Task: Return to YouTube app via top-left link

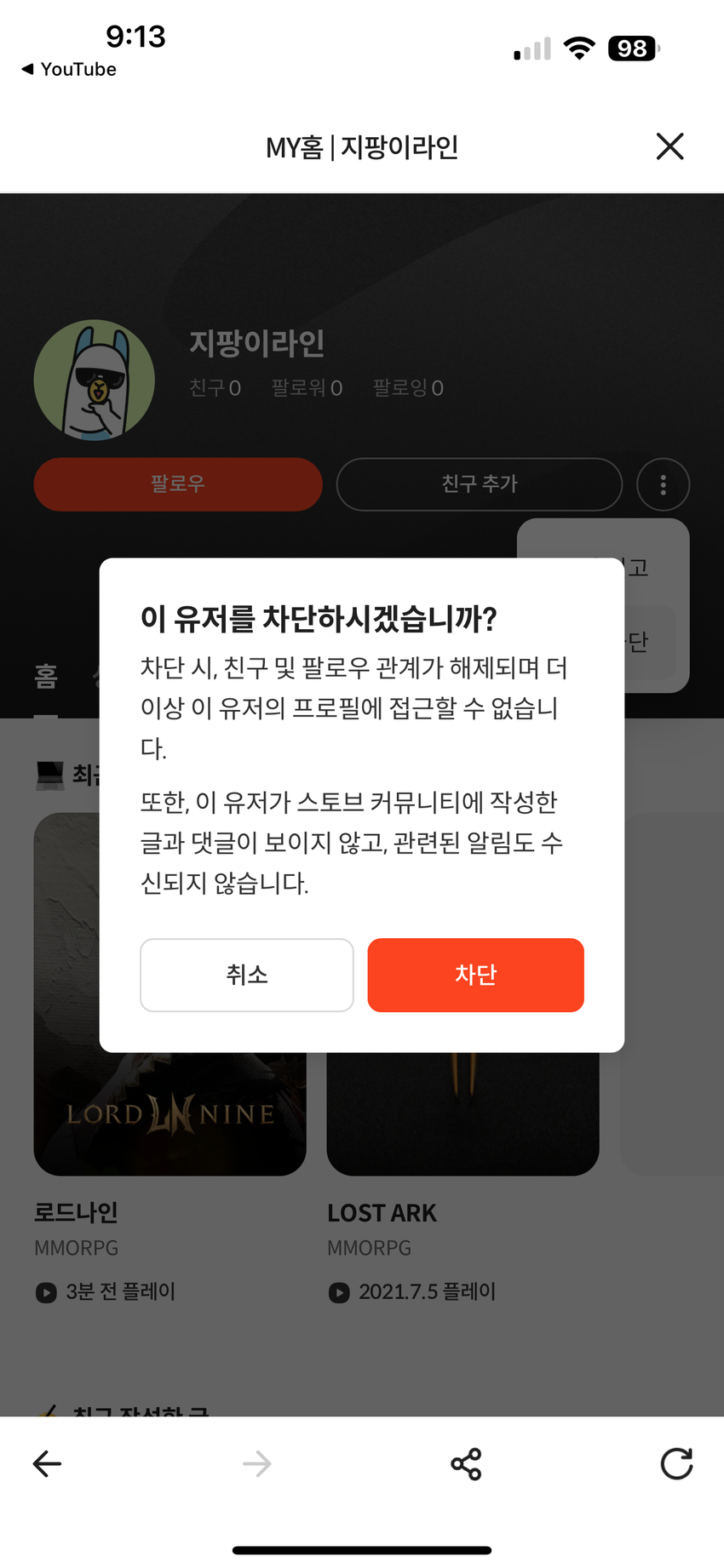Action: pos(69,69)
